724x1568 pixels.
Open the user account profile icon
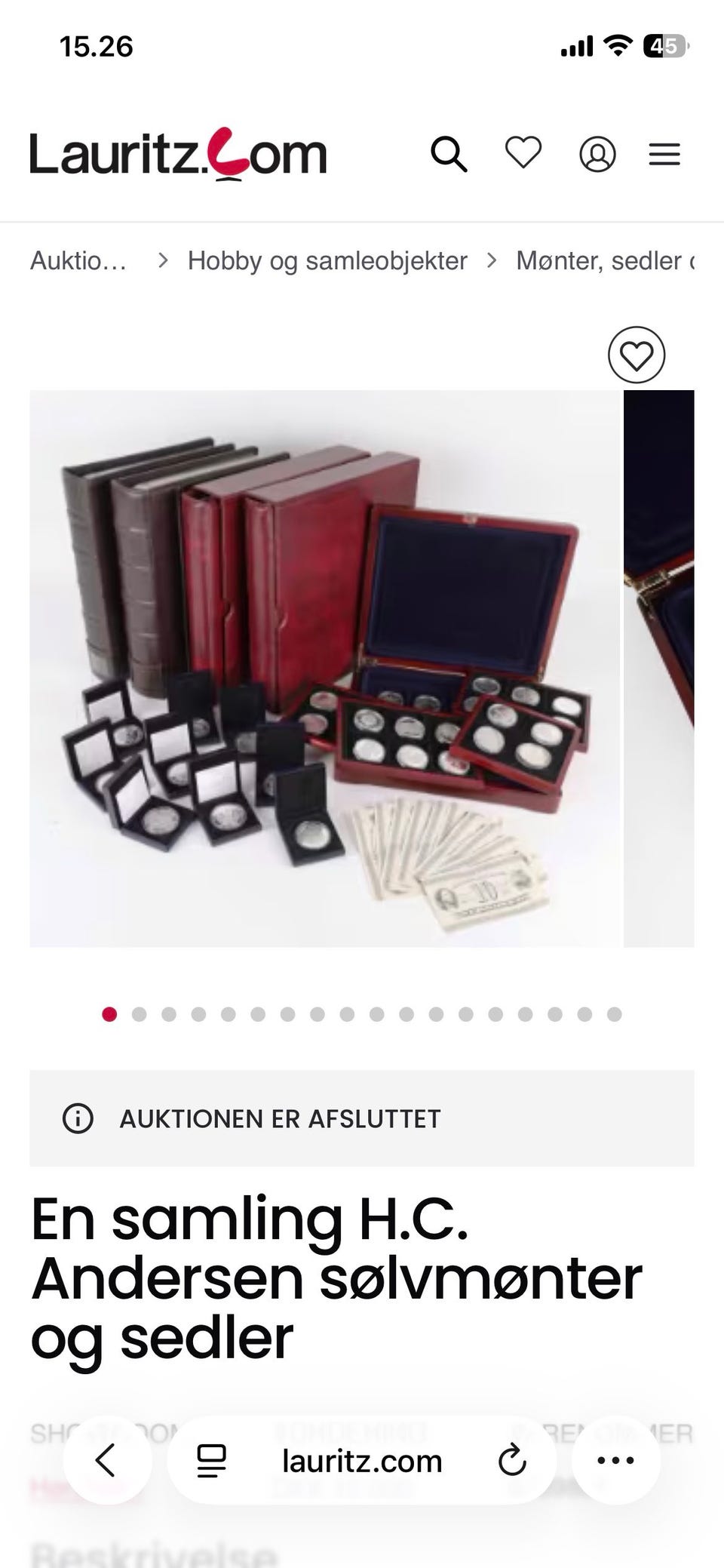(x=597, y=153)
